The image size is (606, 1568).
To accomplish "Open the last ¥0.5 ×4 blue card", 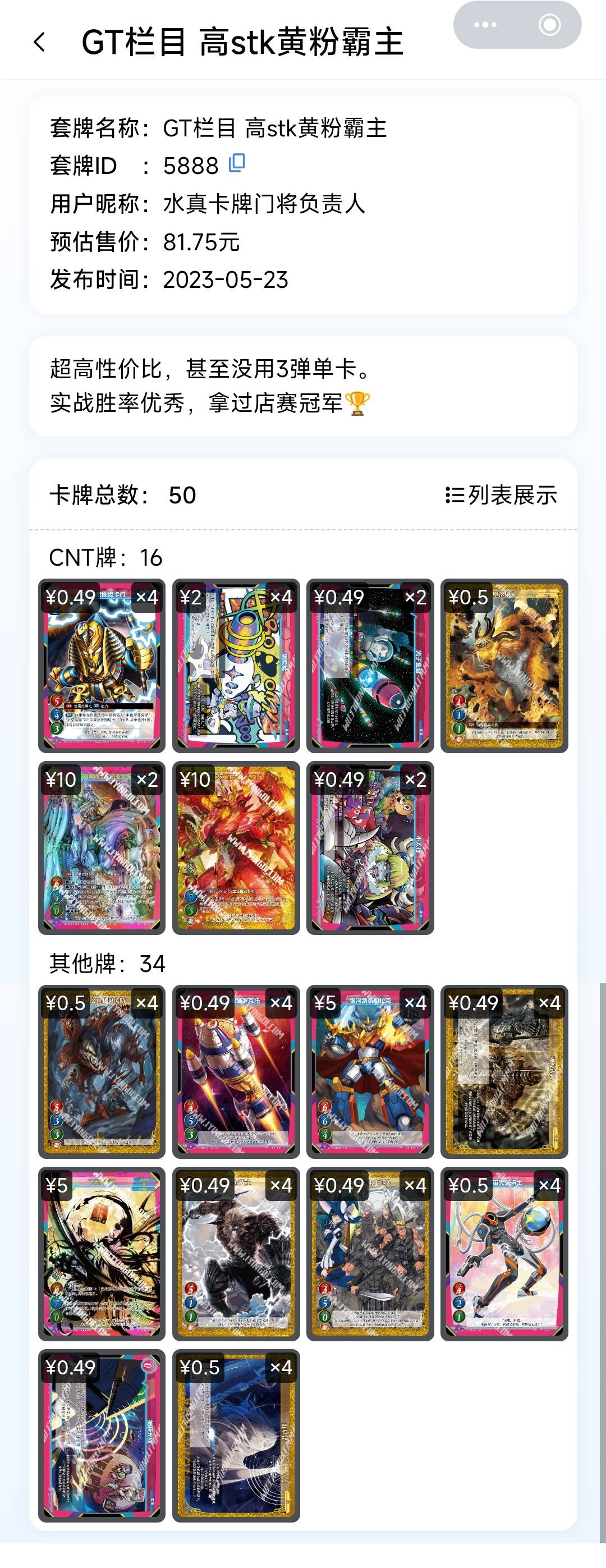I will click(x=236, y=1436).
